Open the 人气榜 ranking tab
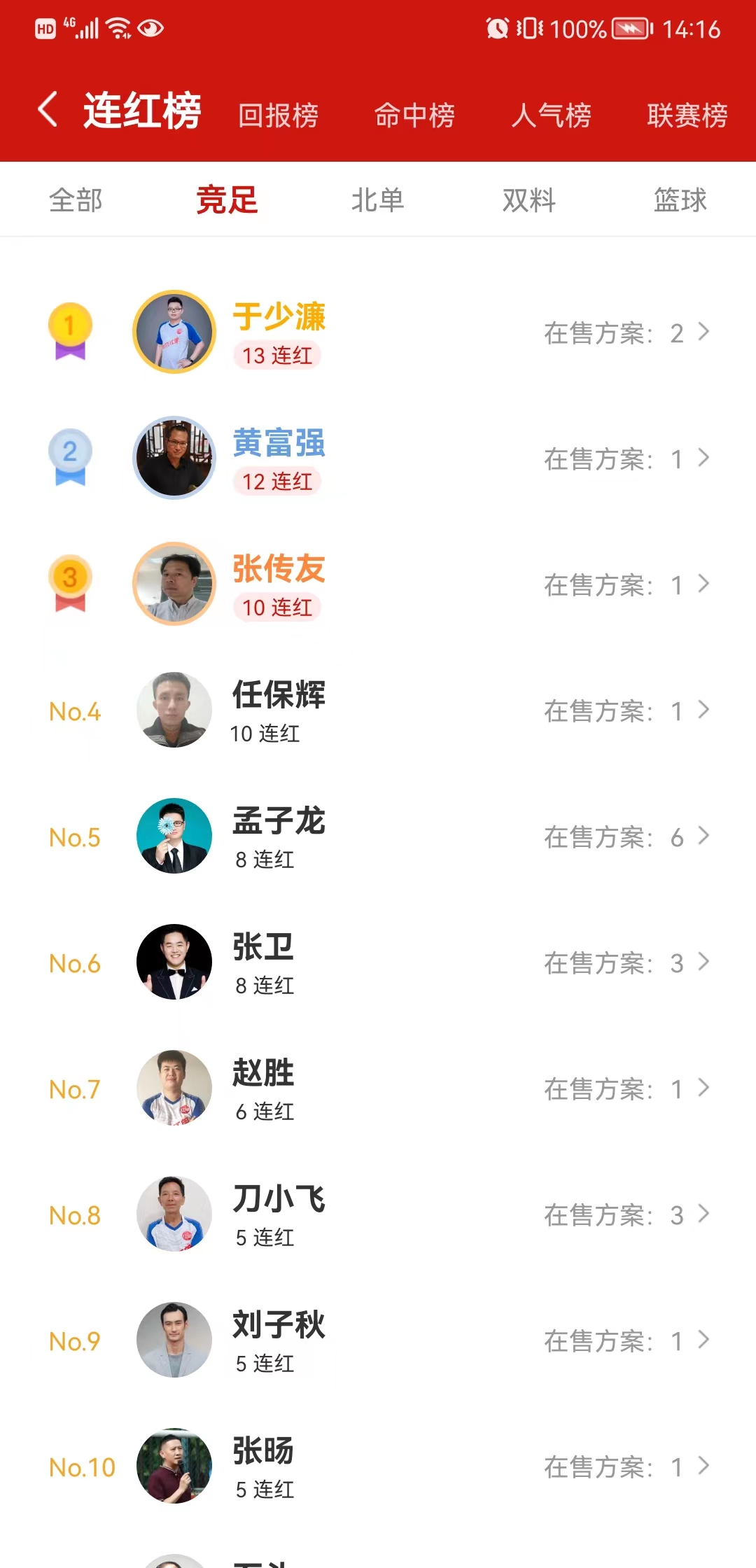 click(551, 115)
